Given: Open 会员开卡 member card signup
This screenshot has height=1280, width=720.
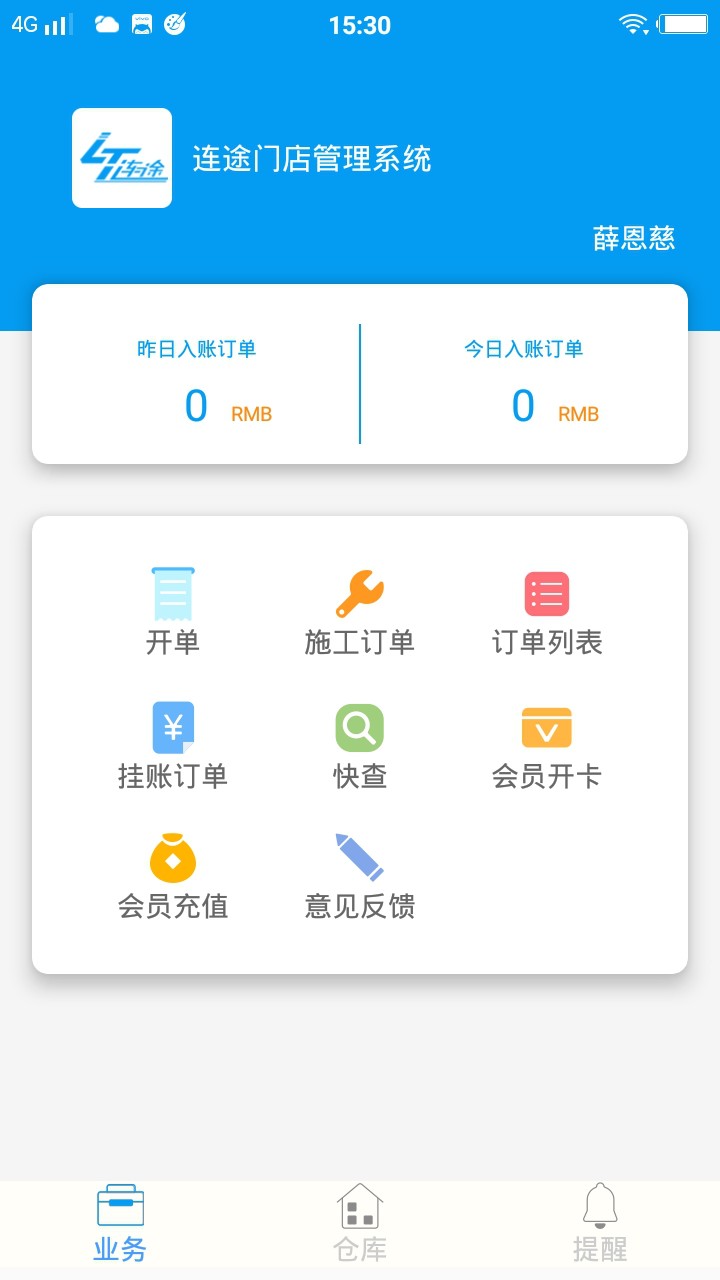Looking at the screenshot, I should (x=547, y=744).
